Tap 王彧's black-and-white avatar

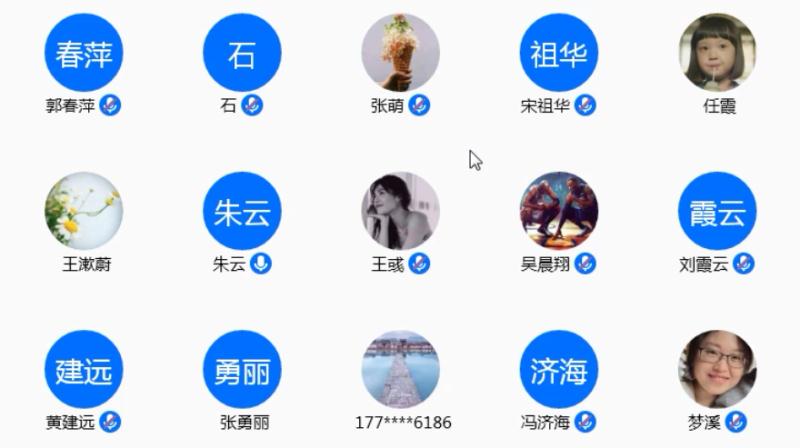[400, 211]
